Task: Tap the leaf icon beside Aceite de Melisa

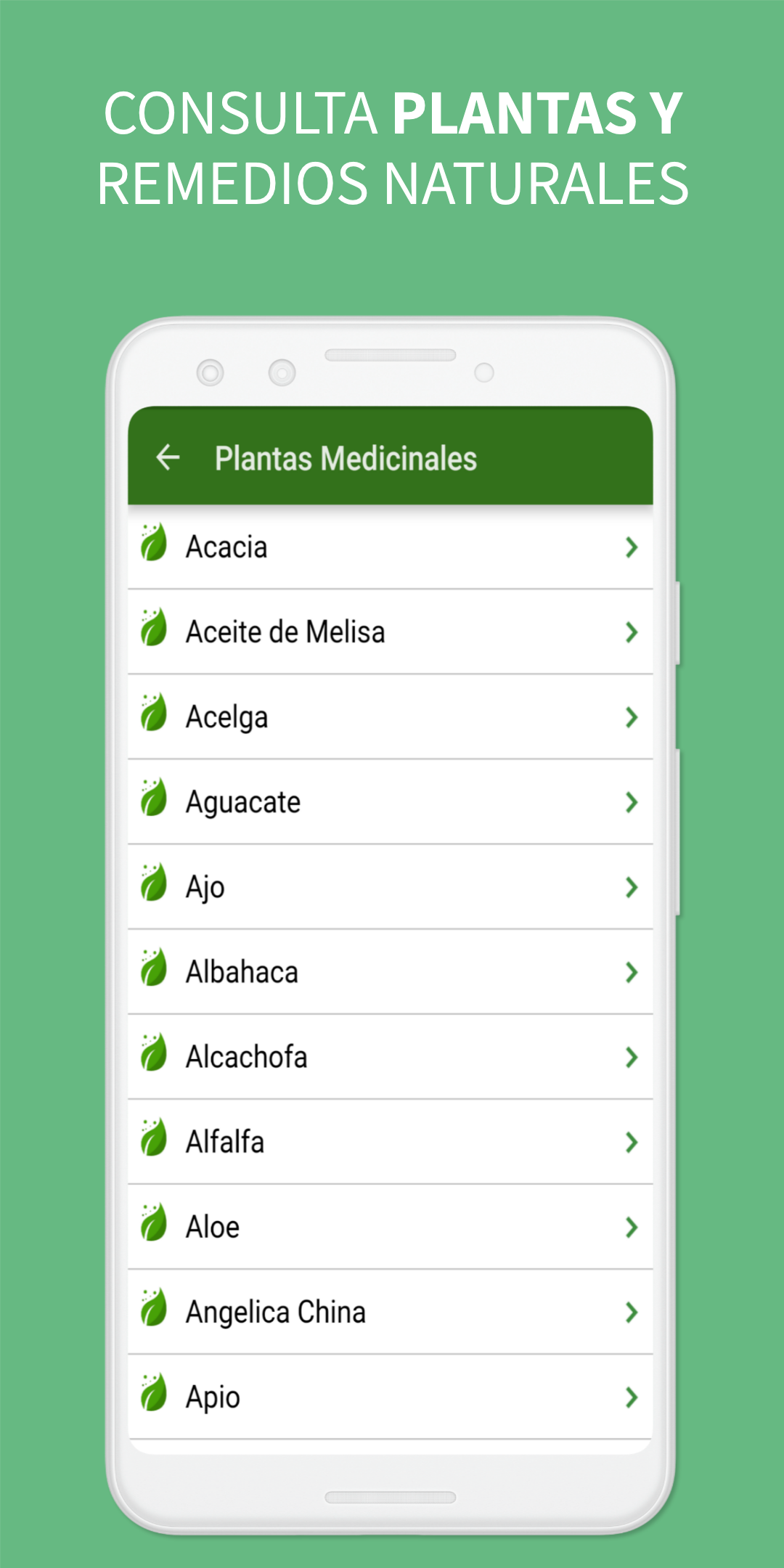Action: [152, 632]
